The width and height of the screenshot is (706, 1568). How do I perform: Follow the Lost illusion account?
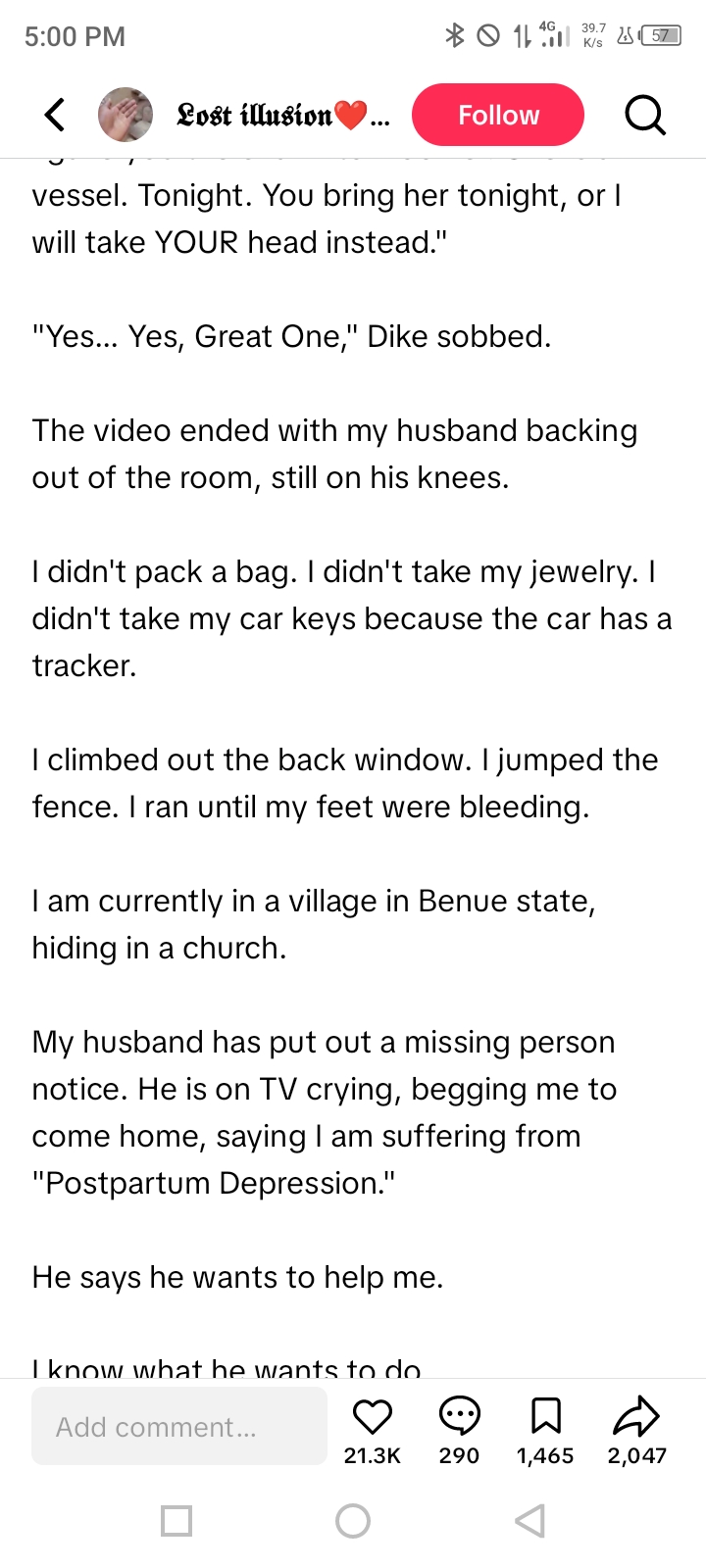[498, 115]
